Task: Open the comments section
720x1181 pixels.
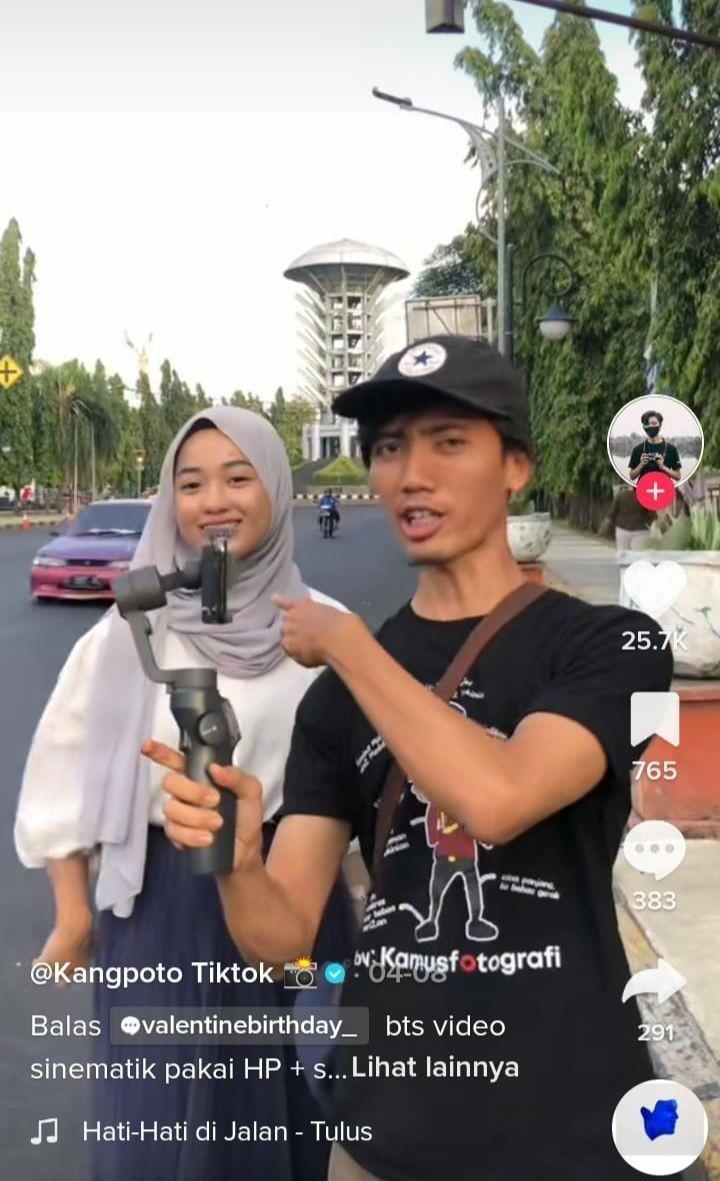Action: coord(654,851)
